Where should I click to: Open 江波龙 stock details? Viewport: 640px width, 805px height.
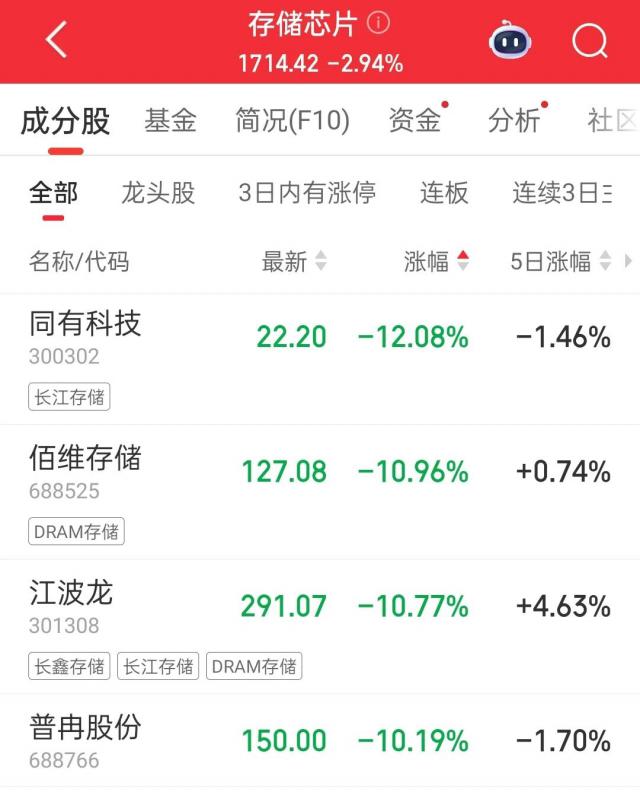[71, 594]
